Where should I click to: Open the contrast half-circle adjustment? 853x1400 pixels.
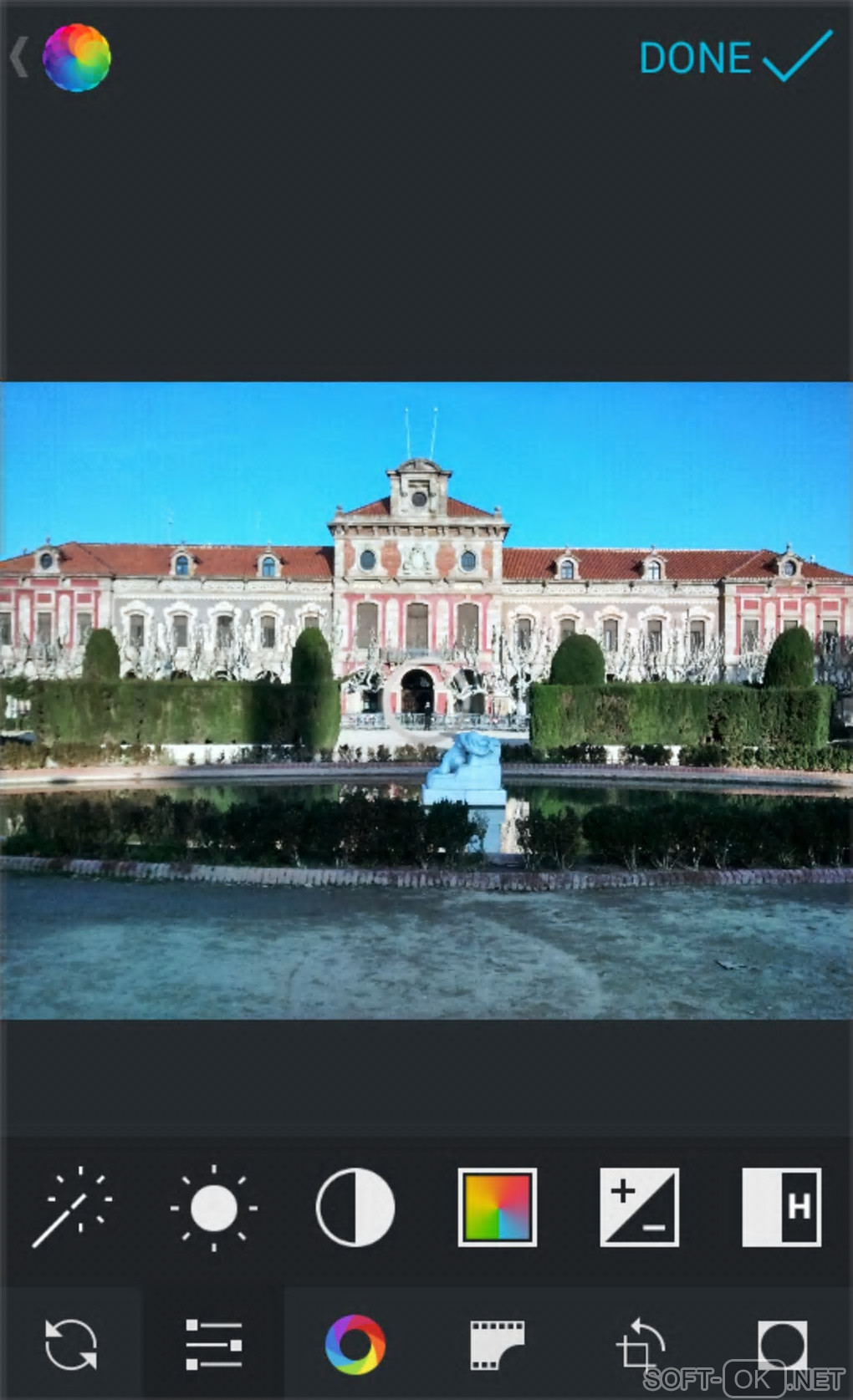click(355, 1207)
